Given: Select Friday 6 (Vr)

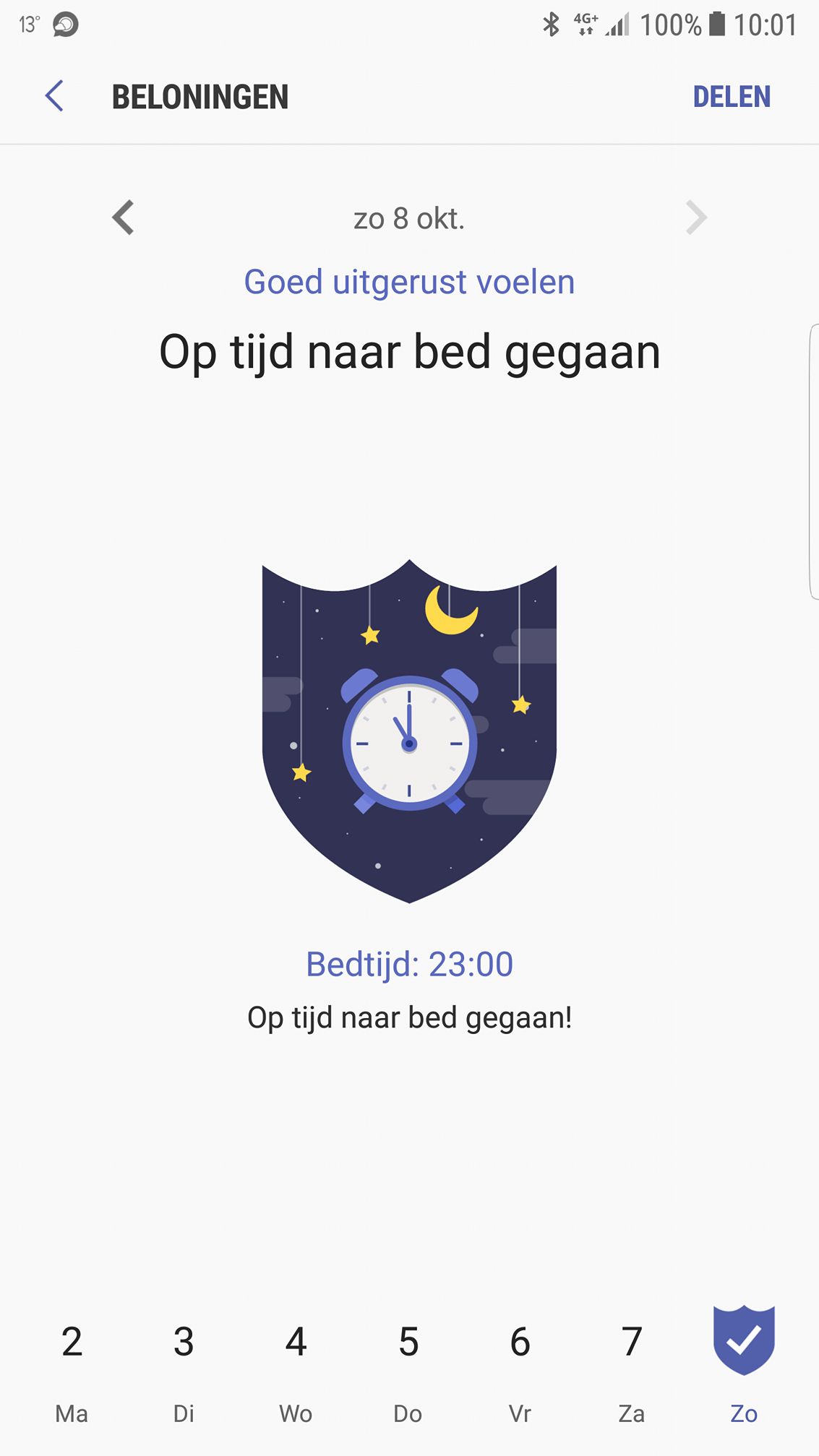Looking at the screenshot, I should [x=520, y=1366].
